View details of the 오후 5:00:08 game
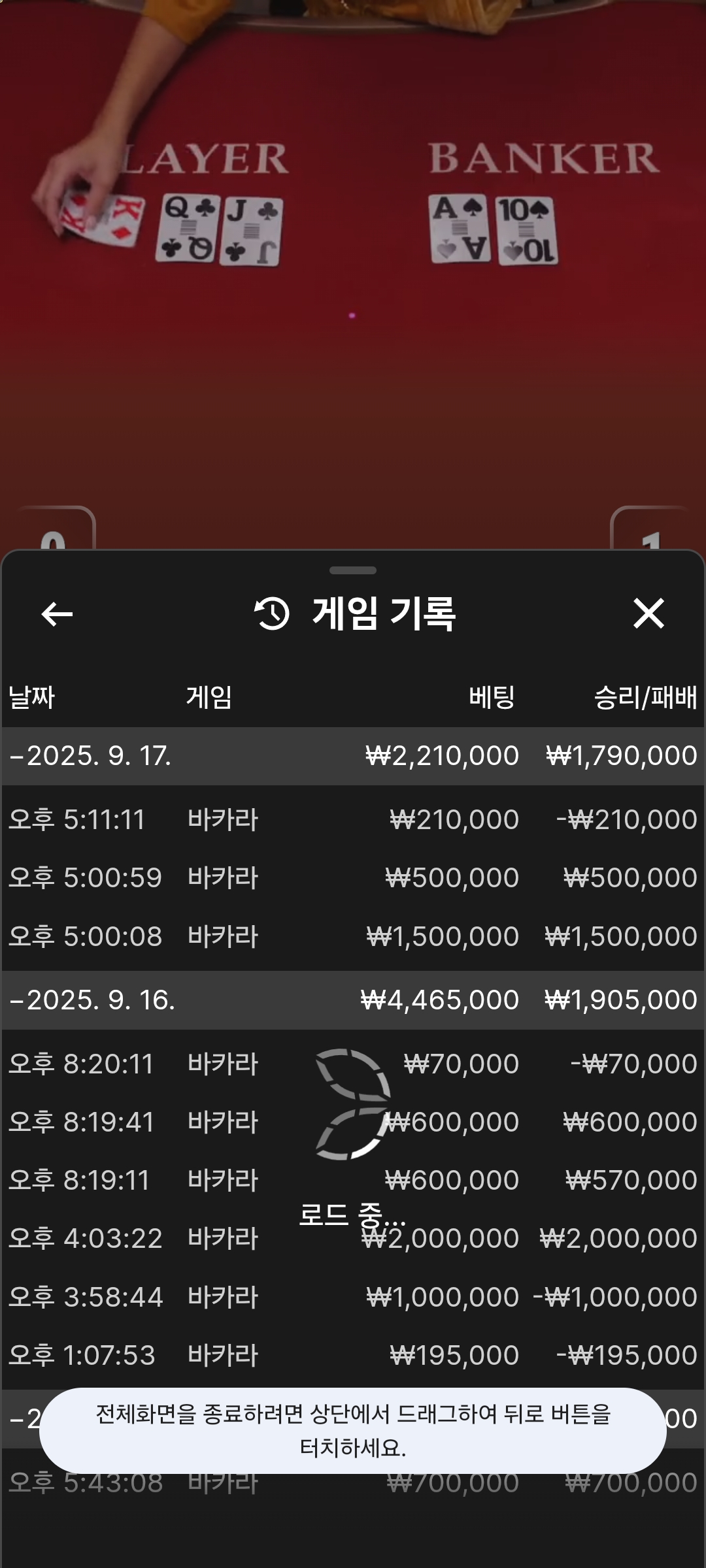This screenshot has height=1568, width=706. (353, 937)
